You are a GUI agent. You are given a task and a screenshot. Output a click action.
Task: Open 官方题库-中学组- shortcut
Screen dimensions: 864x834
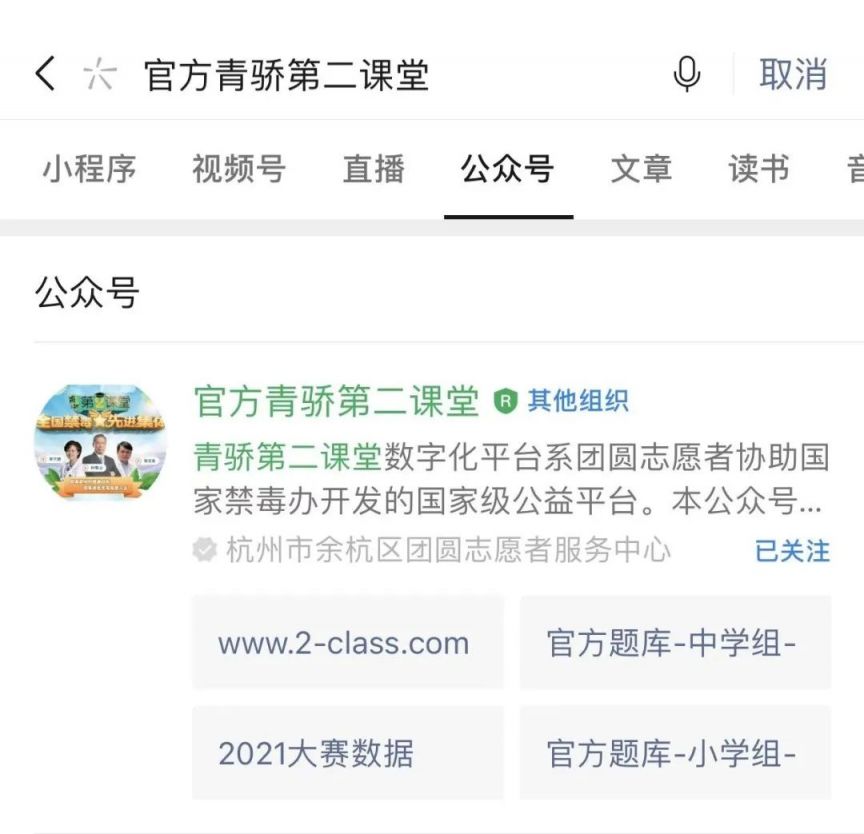(x=673, y=642)
